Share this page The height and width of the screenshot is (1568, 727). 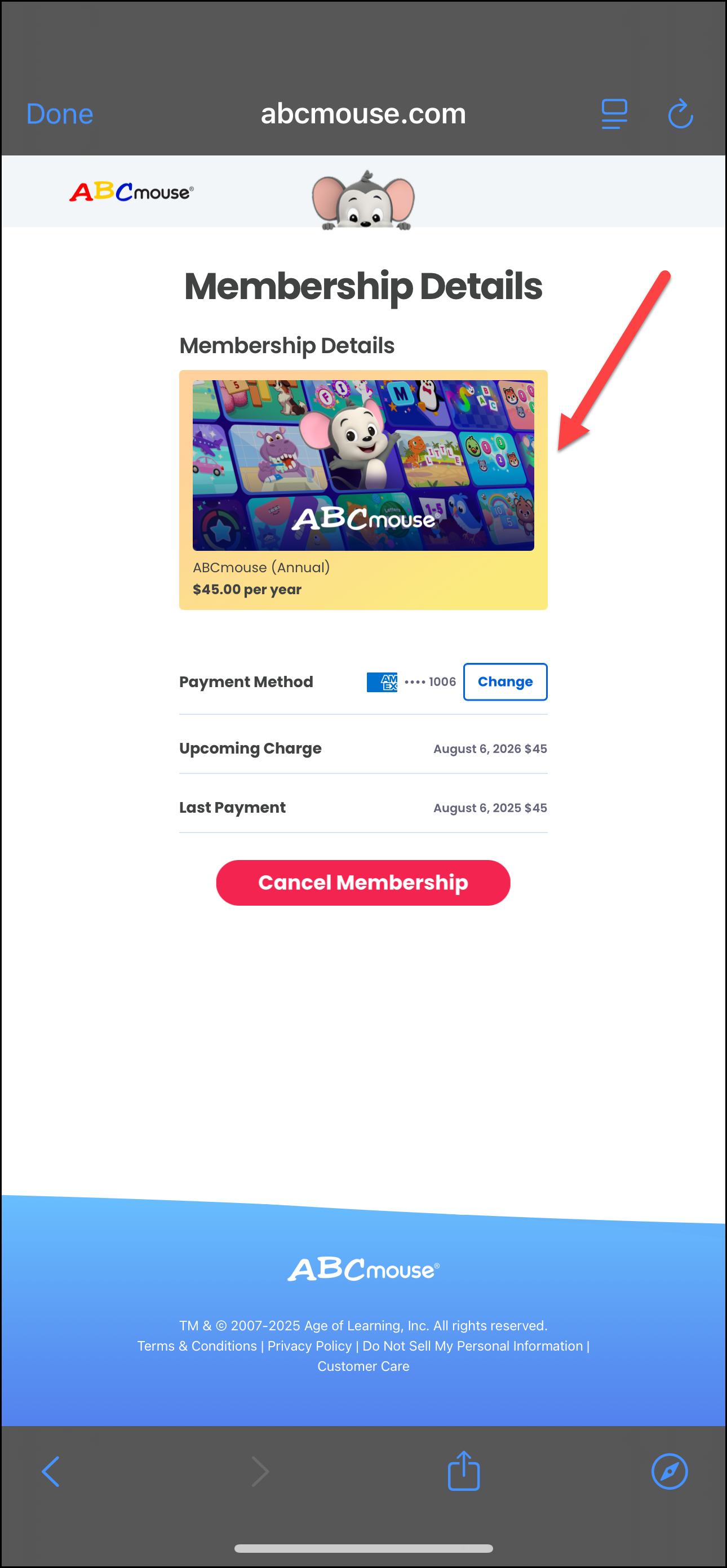tap(463, 1471)
